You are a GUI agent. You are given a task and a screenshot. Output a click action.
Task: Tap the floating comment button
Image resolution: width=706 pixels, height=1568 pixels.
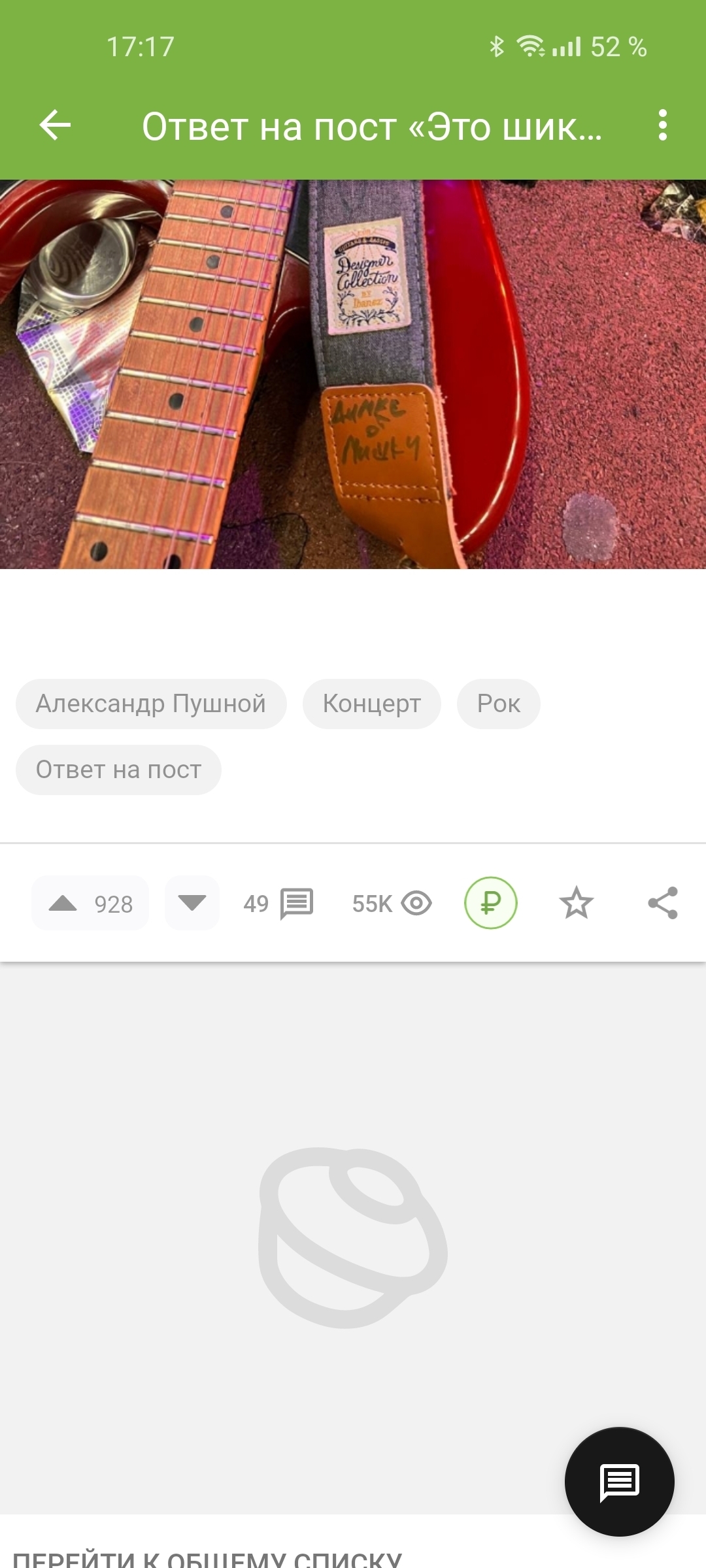(619, 1481)
